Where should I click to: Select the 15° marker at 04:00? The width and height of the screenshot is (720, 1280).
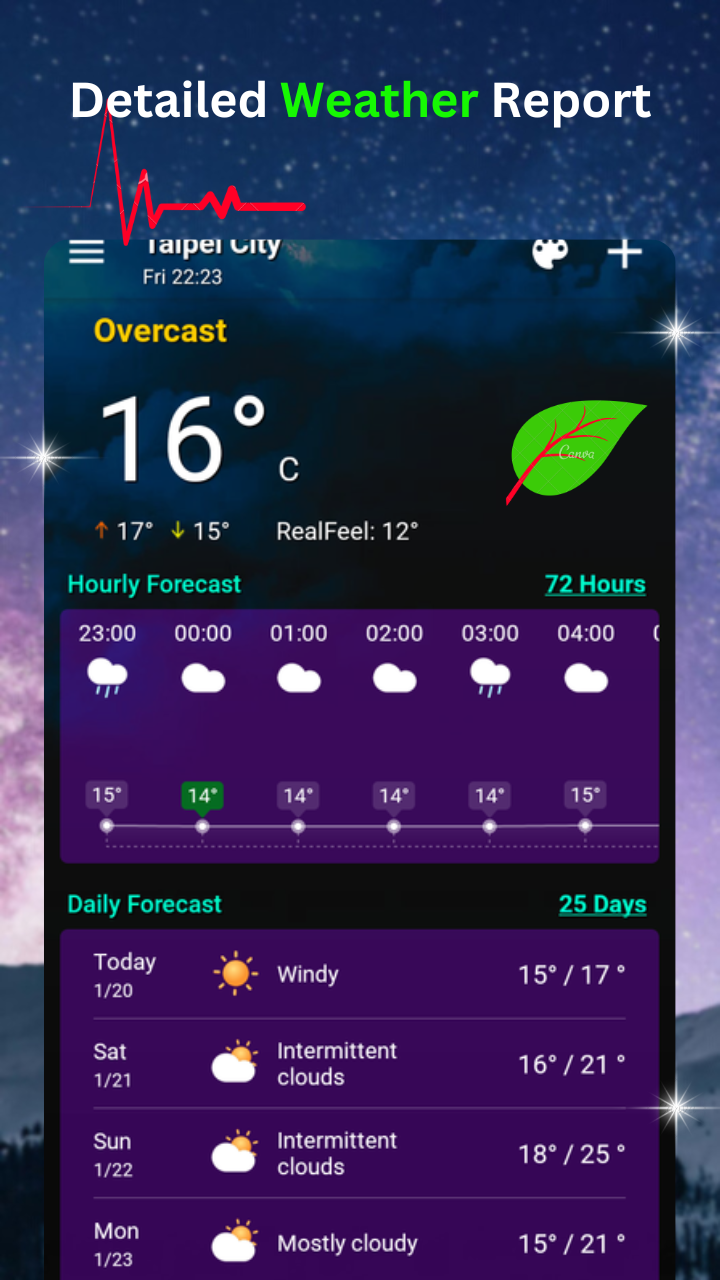(x=586, y=795)
